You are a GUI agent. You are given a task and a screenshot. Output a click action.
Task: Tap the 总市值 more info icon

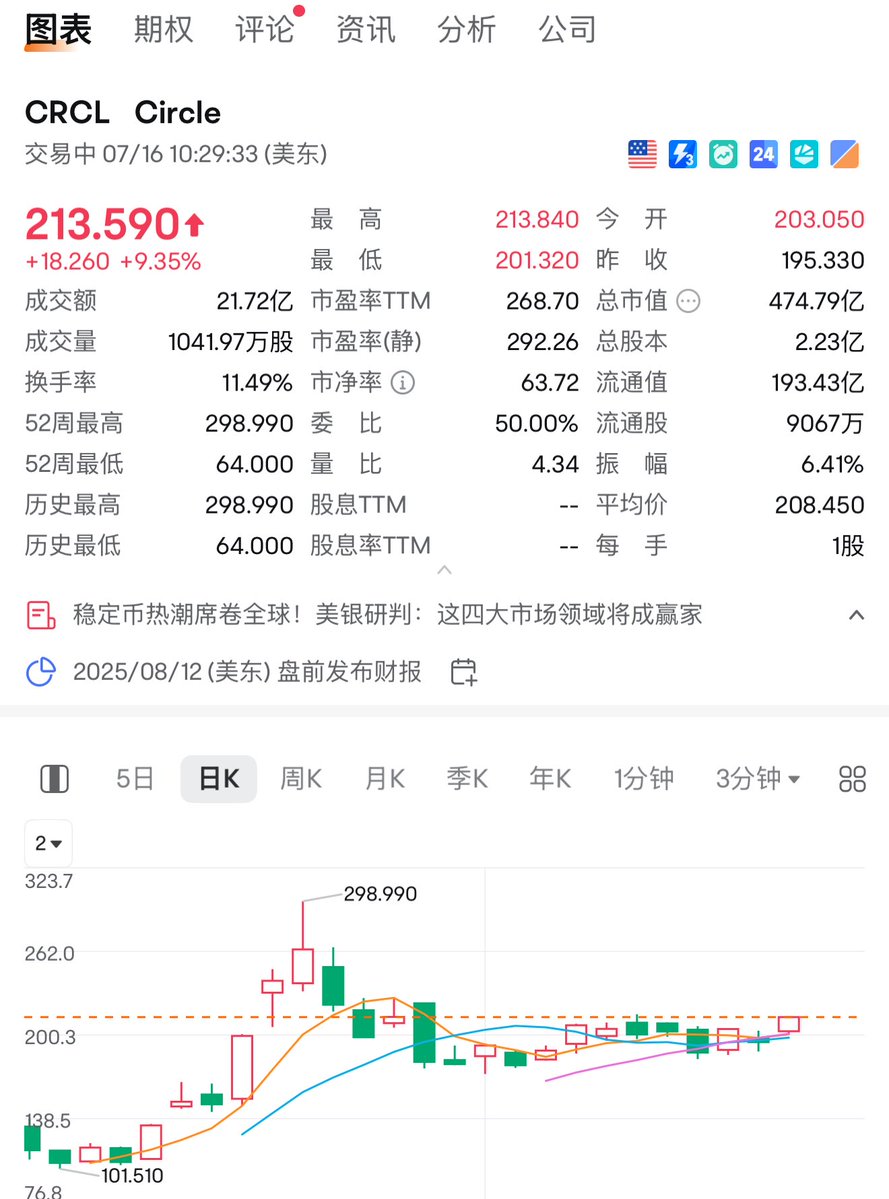point(688,301)
